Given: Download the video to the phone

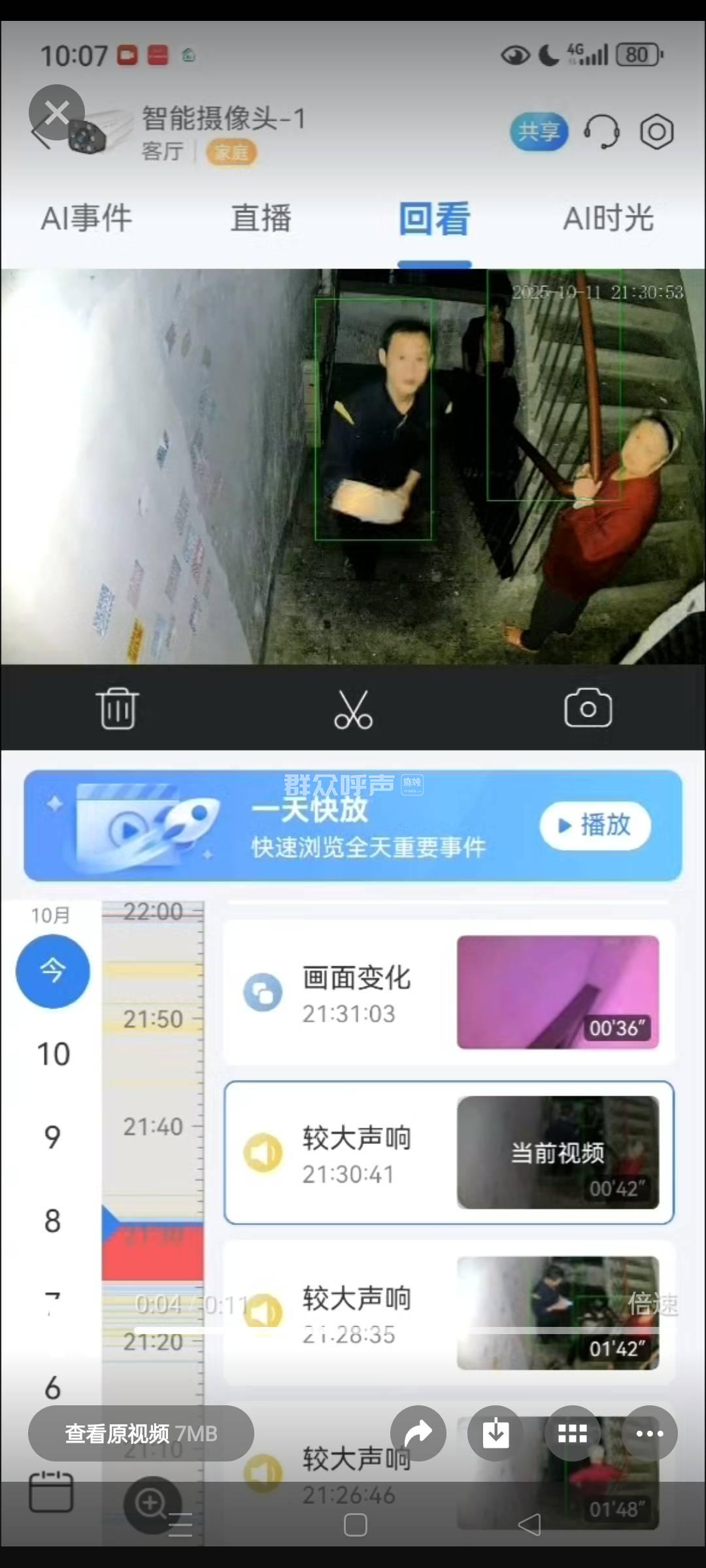Looking at the screenshot, I should click(496, 1433).
